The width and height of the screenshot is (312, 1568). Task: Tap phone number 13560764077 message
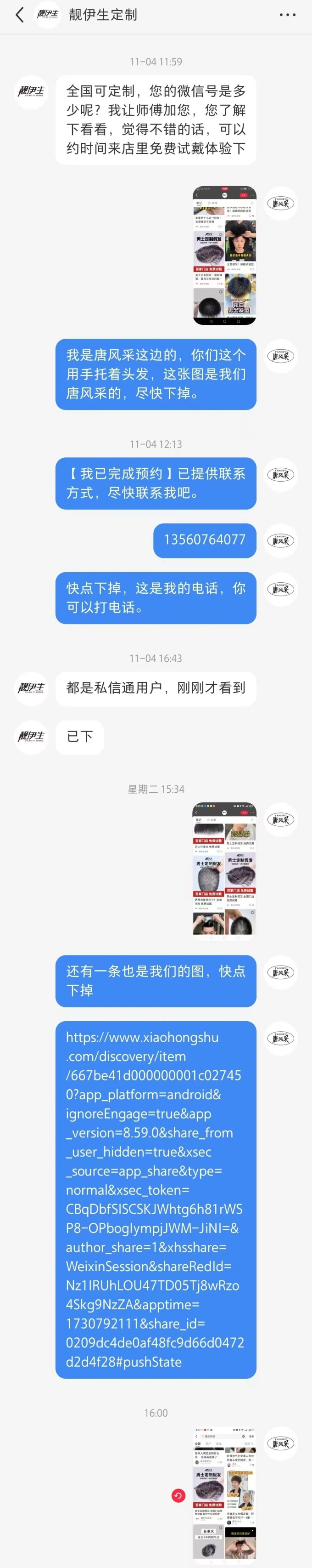click(x=204, y=540)
